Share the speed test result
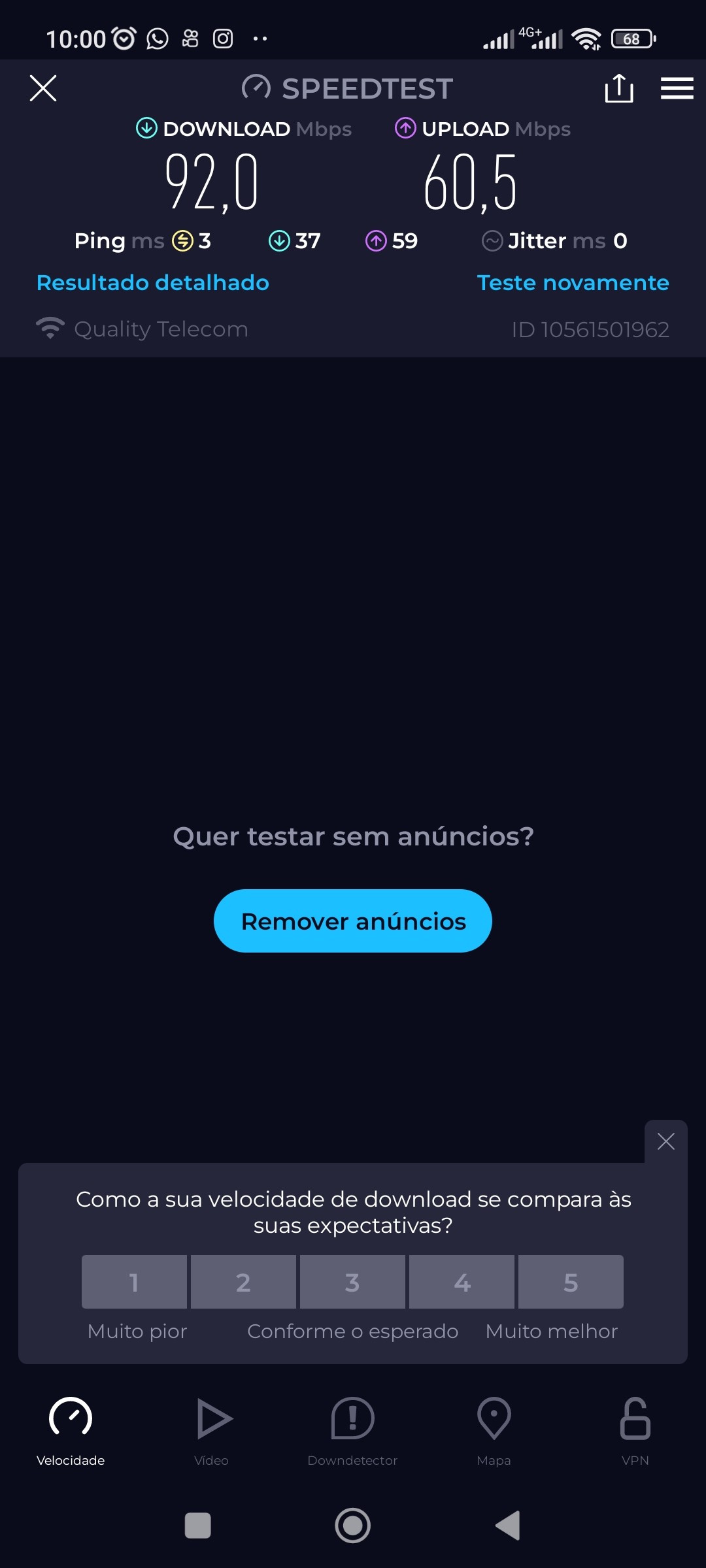This screenshot has height=1568, width=706. pyautogui.click(x=618, y=88)
